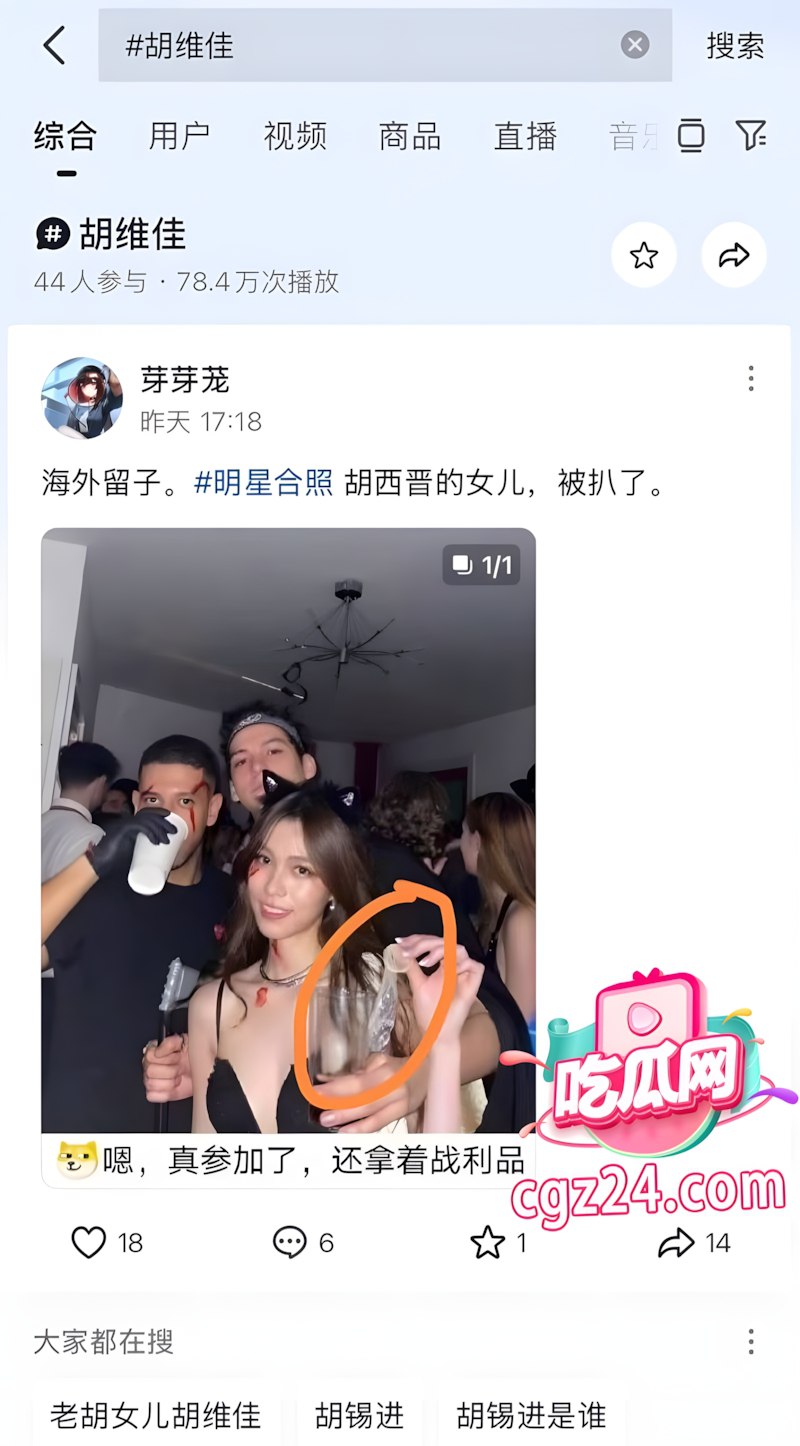Switch to the 视频 tab
The width and height of the screenshot is (800, 1446).
295,136
